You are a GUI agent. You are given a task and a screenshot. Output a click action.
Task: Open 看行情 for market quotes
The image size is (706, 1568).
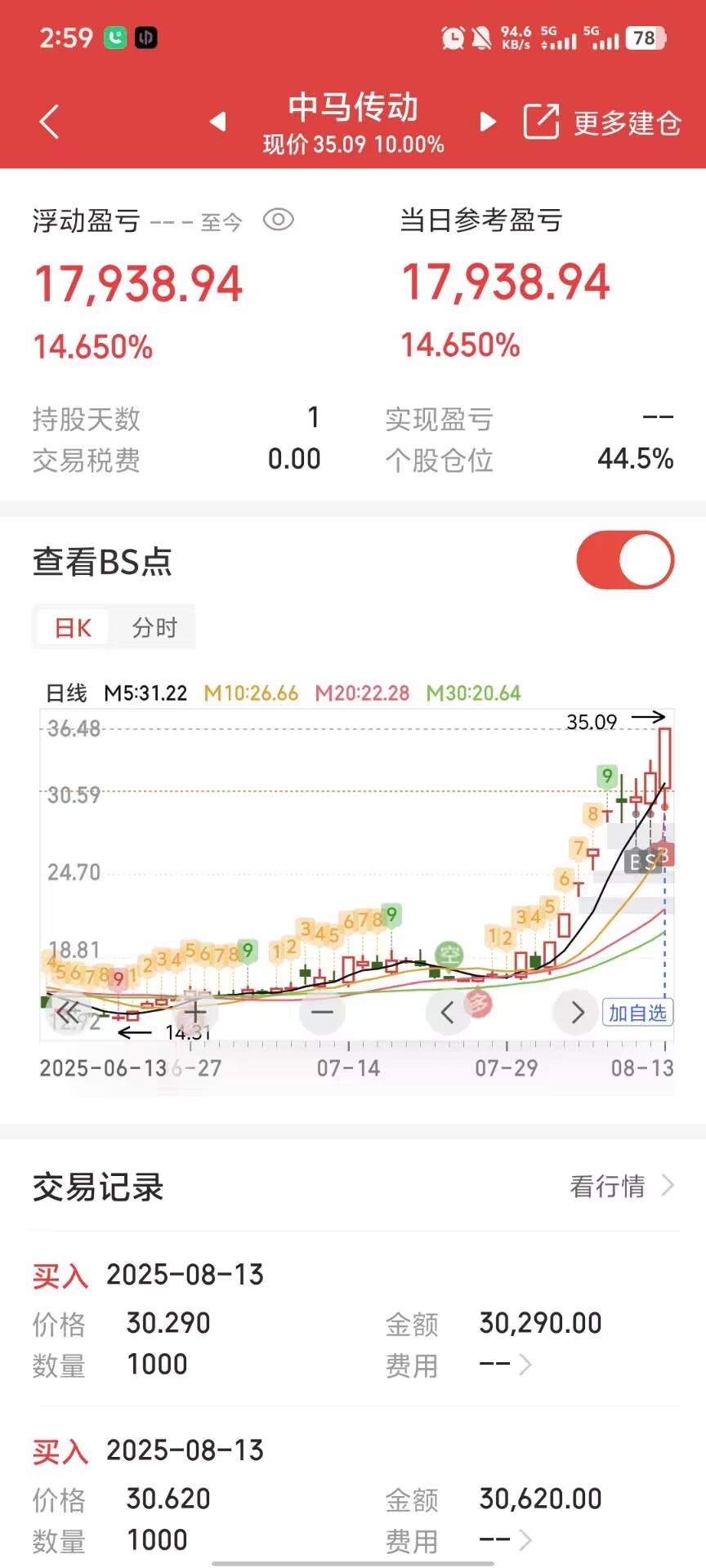[622, 1186]
